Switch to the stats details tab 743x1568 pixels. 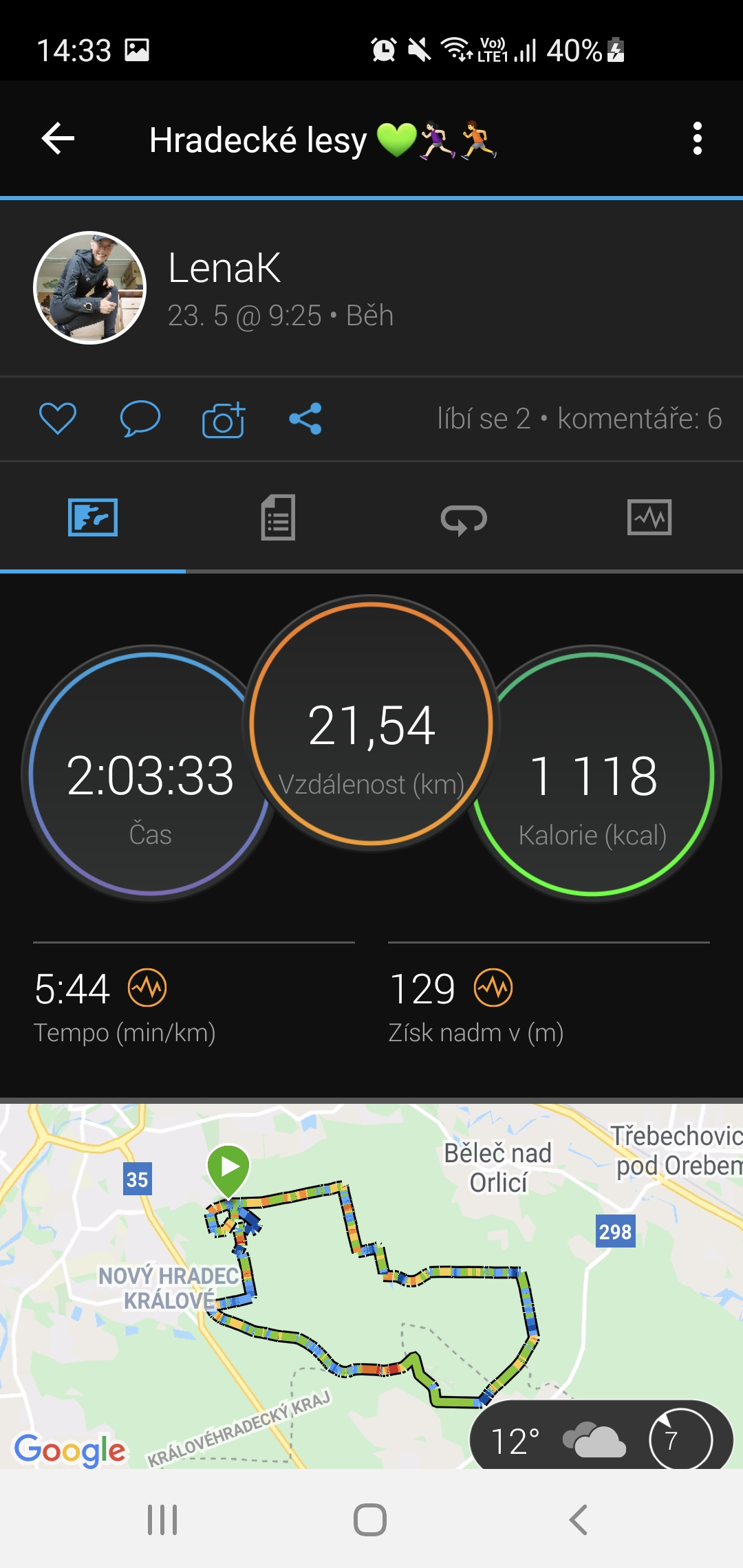[279, 517]
